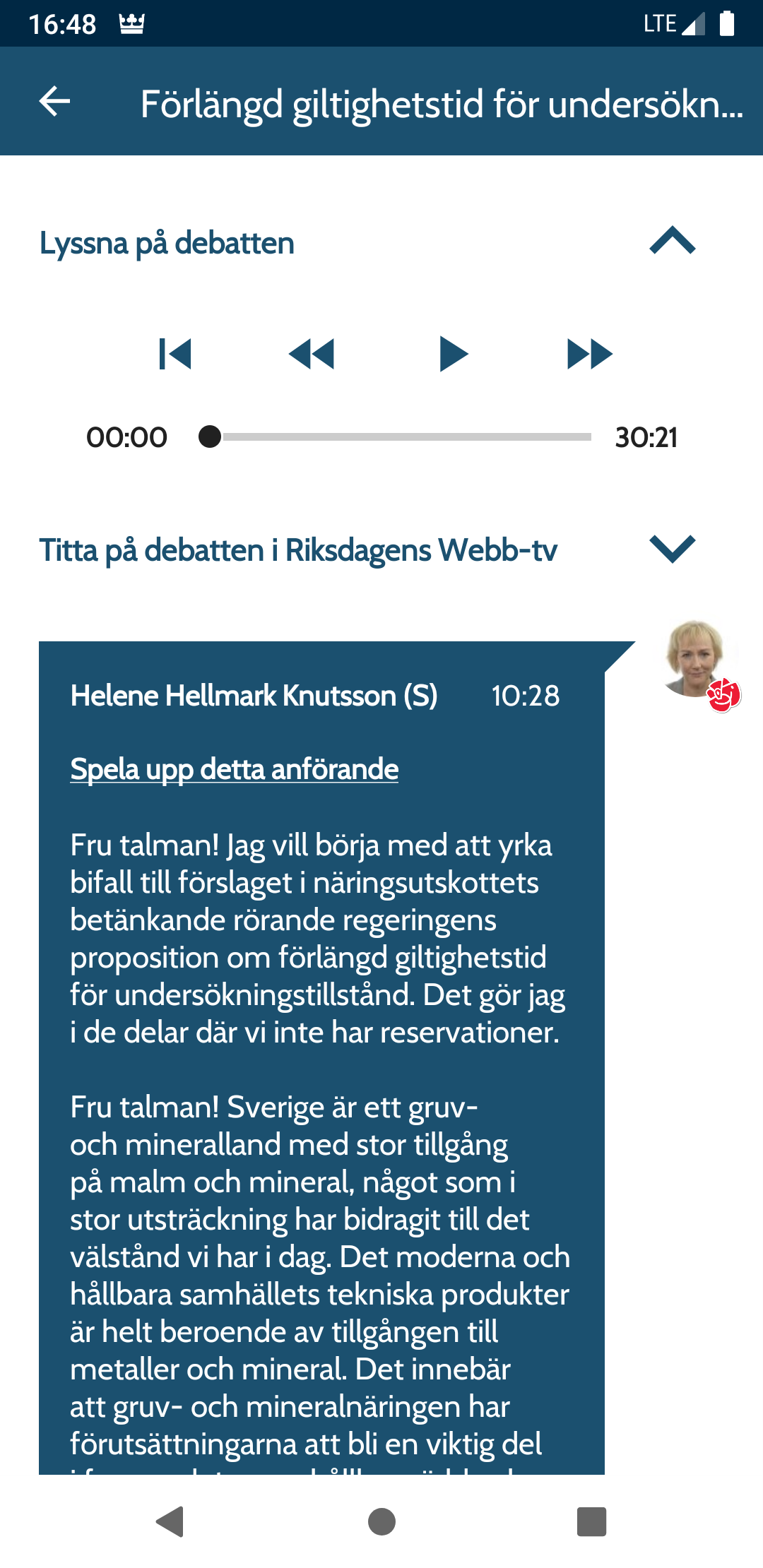This screenshot has width=763, height=1568.
Task: Open the recent apps overview
Action: click(592, 1521)
